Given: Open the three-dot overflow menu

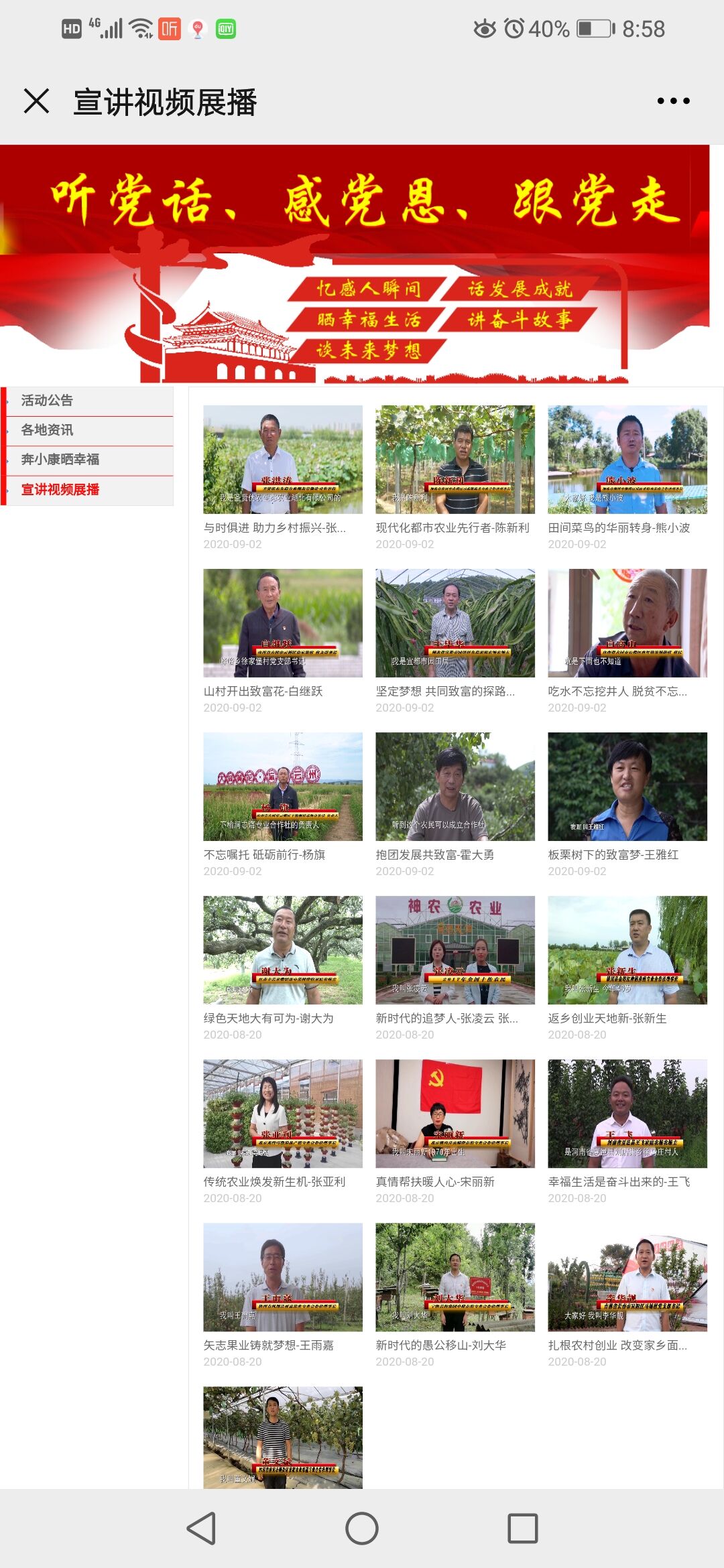Looking at the screenshot, I should 673,101.
